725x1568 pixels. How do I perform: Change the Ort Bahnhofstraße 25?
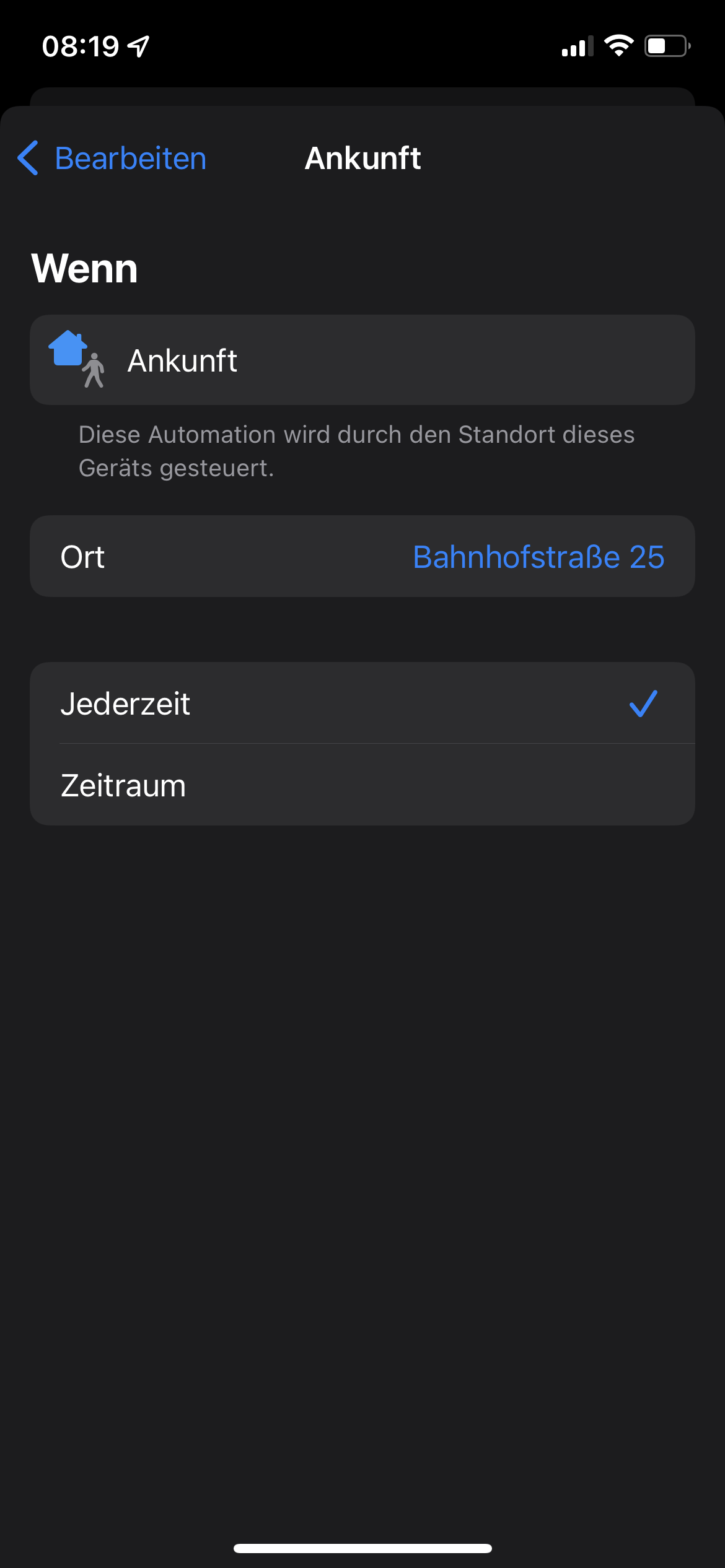point(537,557)
